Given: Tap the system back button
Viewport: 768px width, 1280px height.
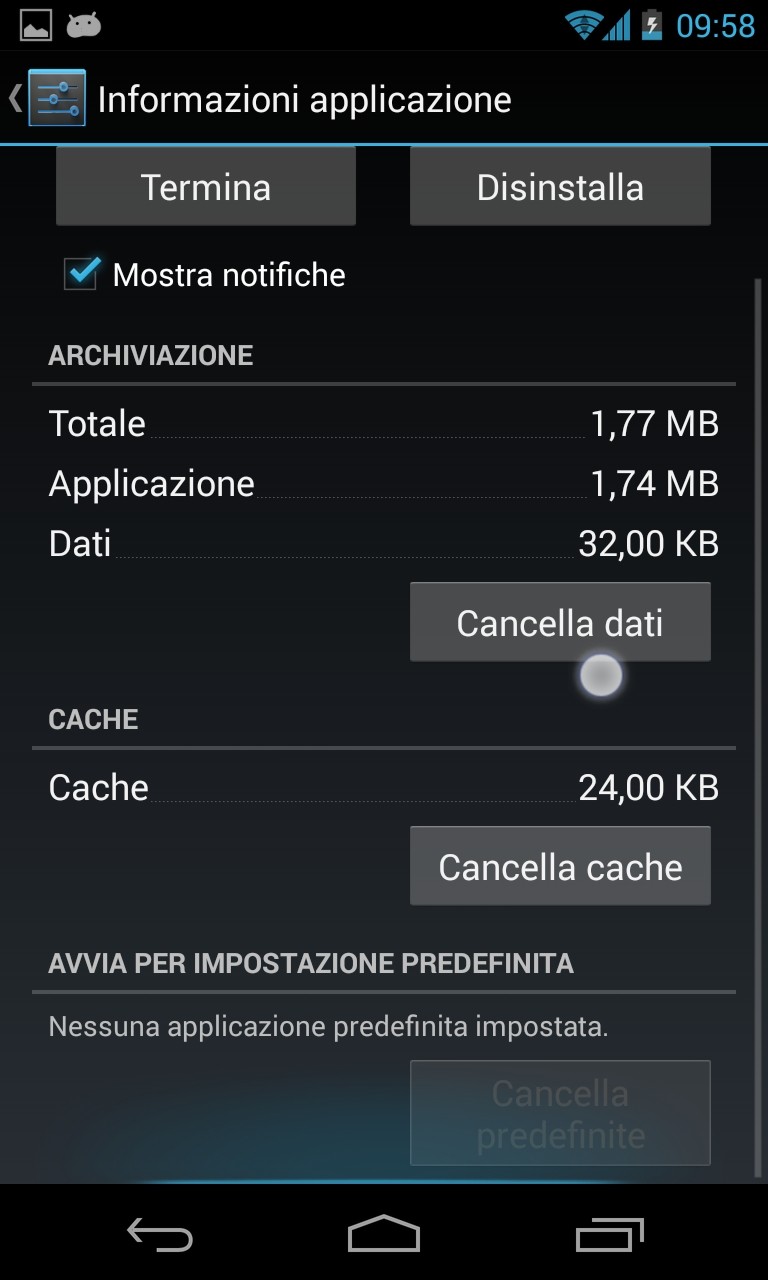Looking at the screenshot, I should pyautogui.click(x=160, y=1235).
